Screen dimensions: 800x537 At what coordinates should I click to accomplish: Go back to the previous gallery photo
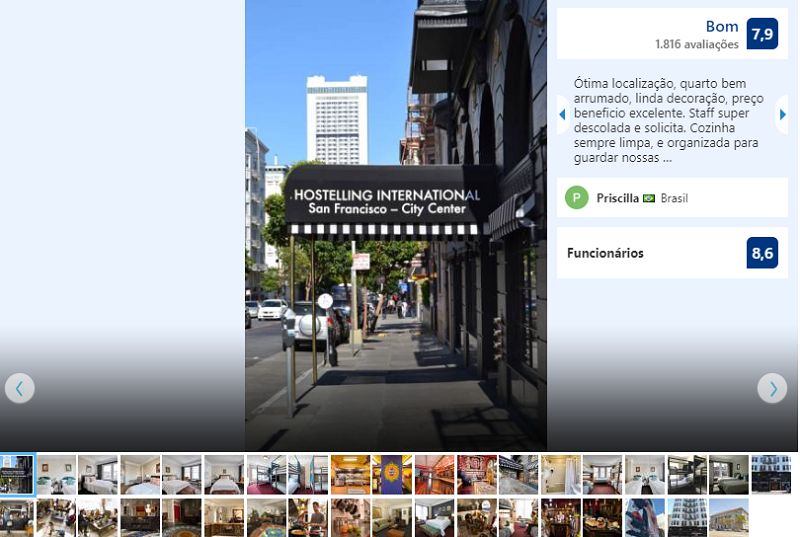tap(20, 388)
